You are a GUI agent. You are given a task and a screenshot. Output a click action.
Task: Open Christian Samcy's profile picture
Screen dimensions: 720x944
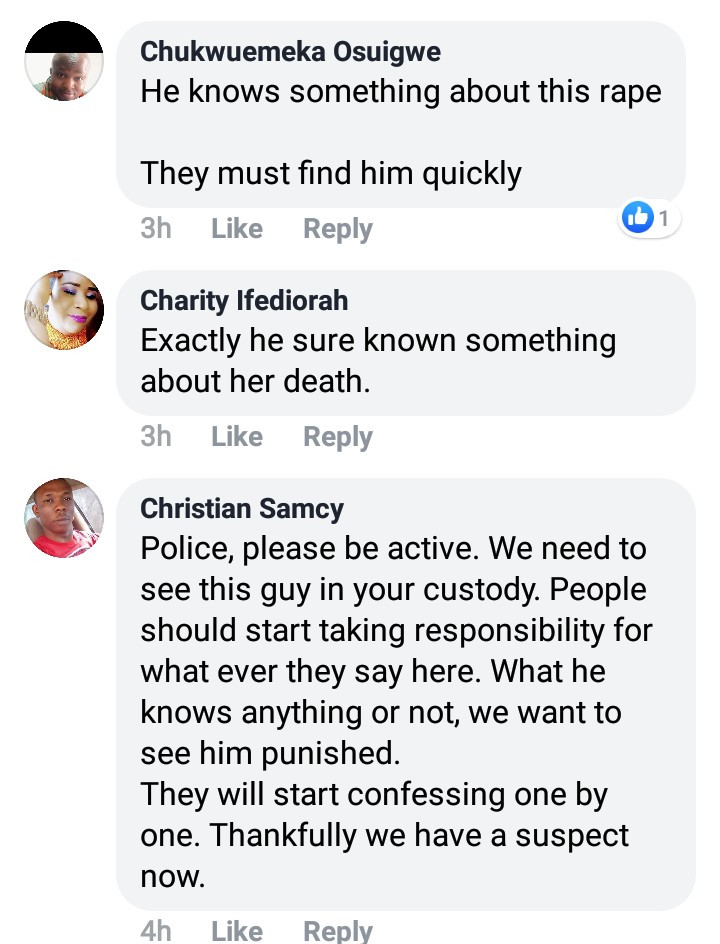[x=63, y=517]
